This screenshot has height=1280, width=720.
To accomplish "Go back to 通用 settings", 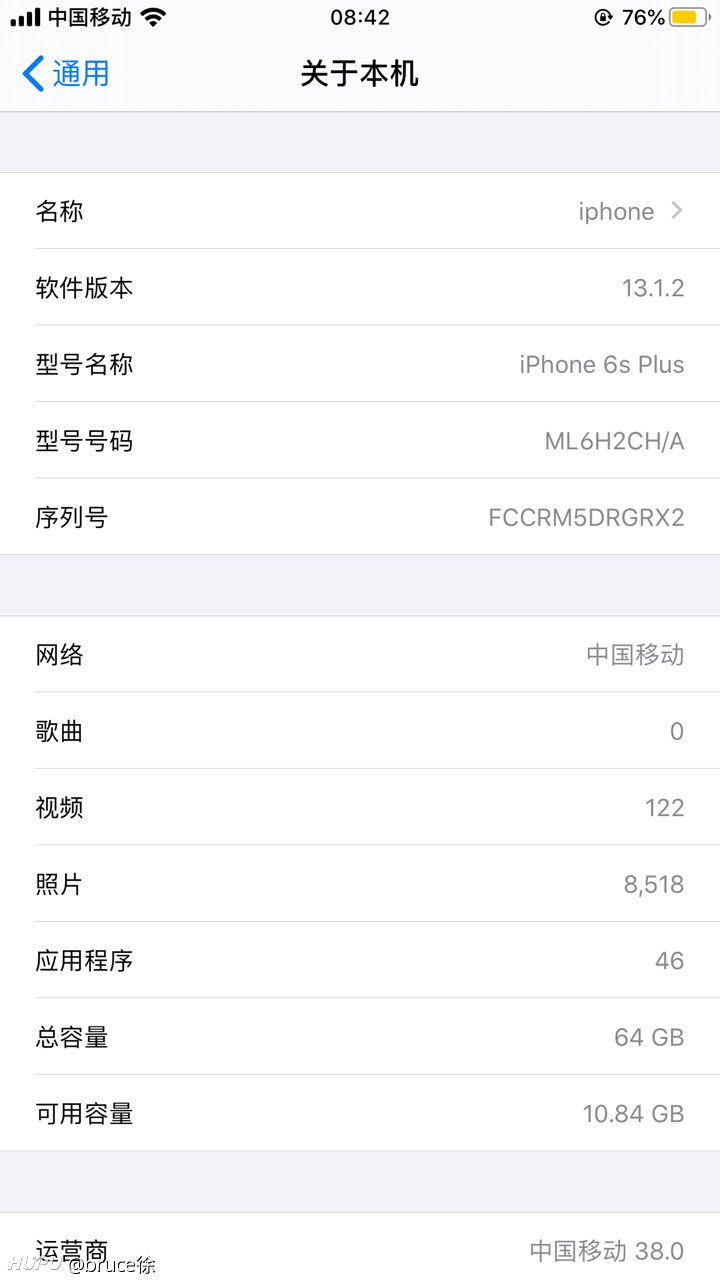I will 66,74.
